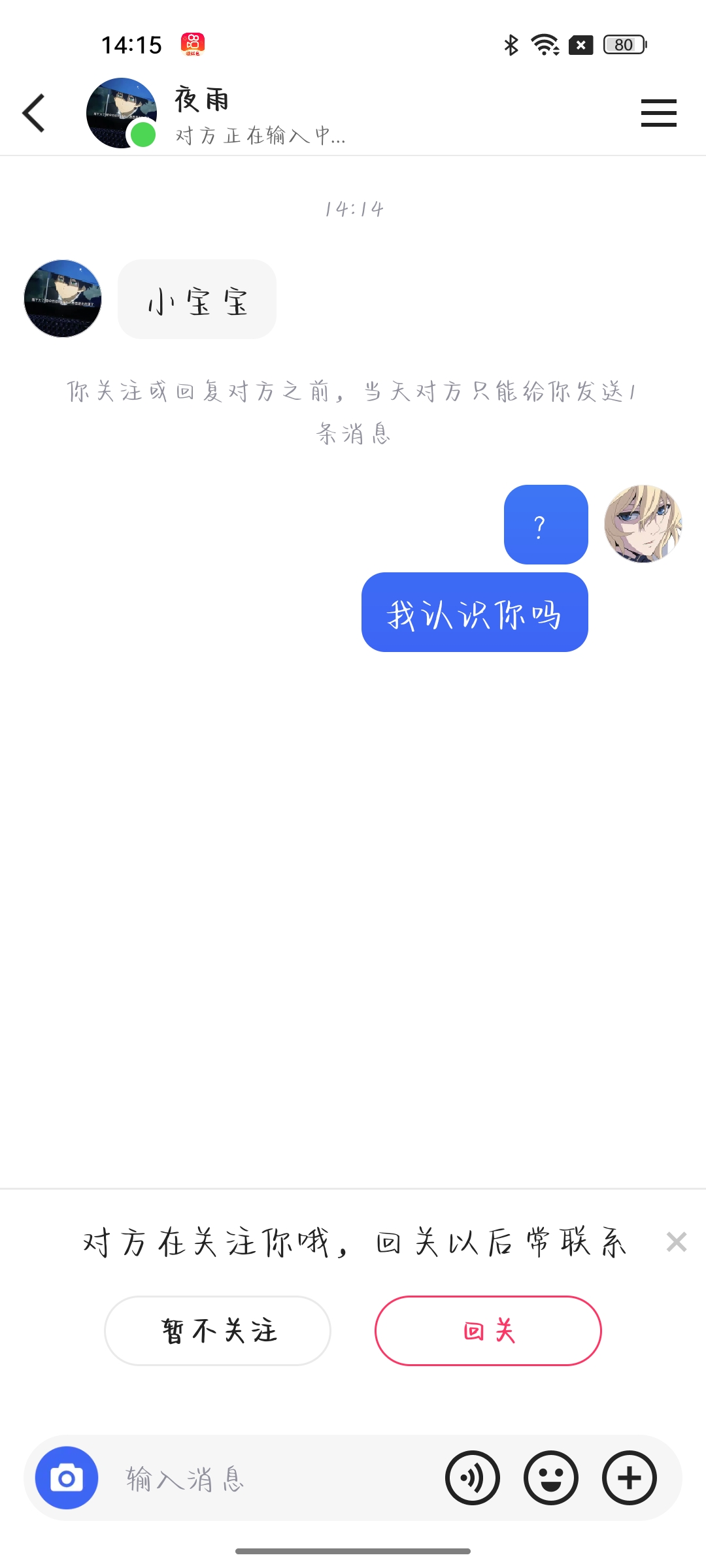Open 夜雨's profile from the header avatar
Viewport: 706px width, 1568px height.
point(120,112)
